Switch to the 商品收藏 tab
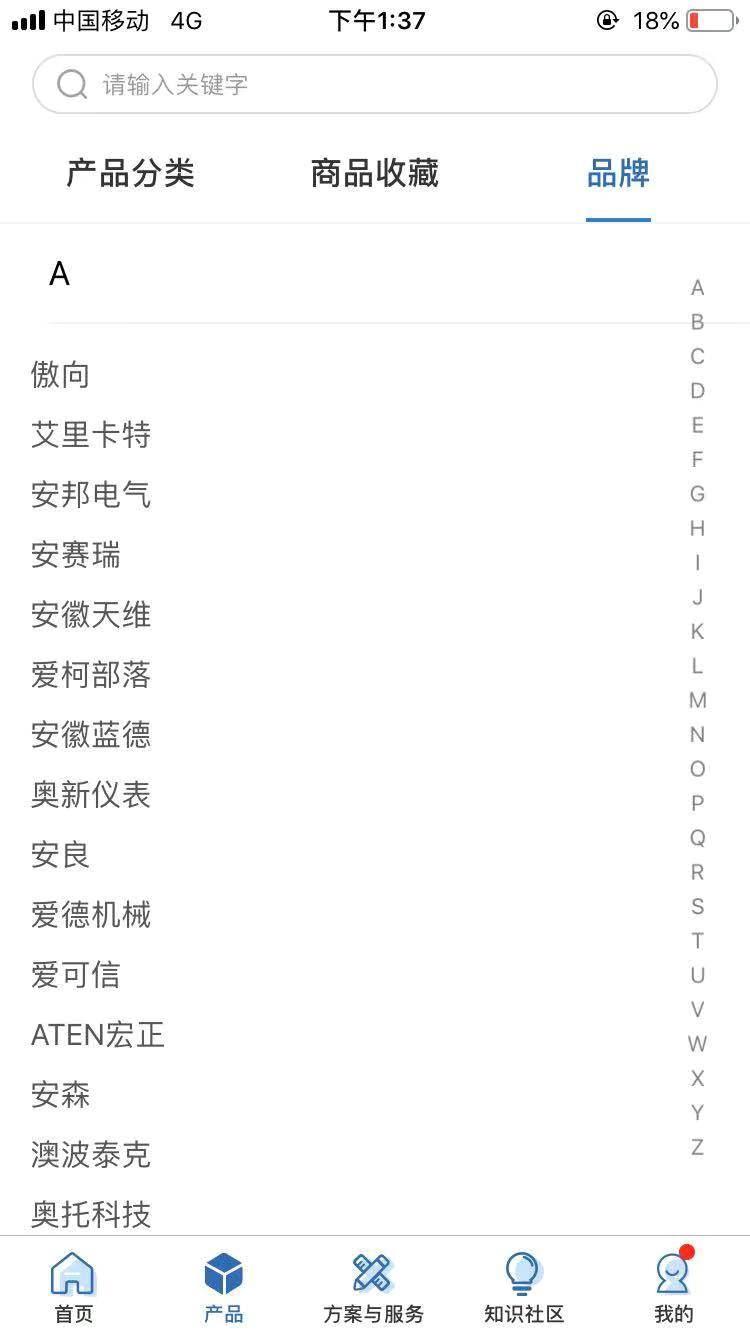Viewport: 750px width, 1334px height. (x=374, y=173)
